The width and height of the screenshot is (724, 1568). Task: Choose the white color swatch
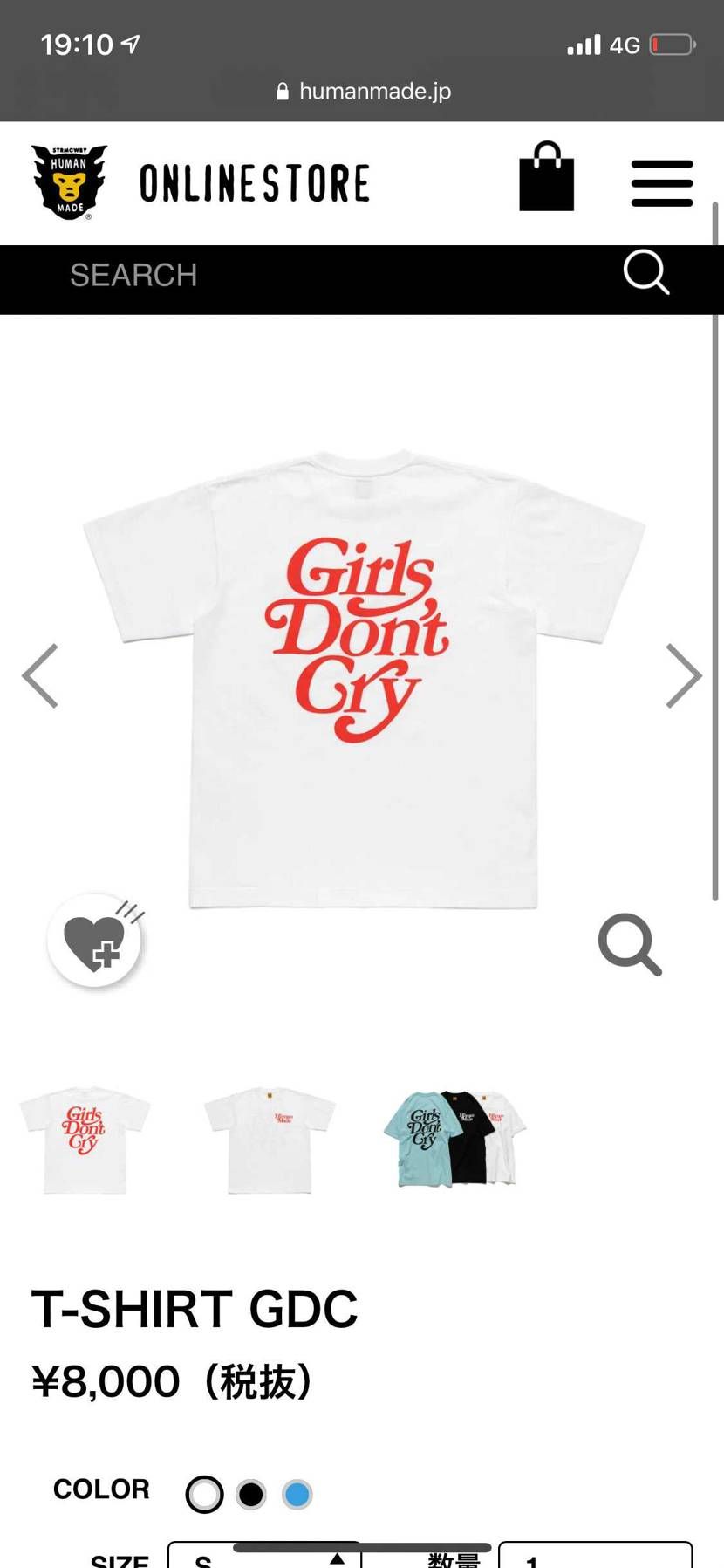(x=204, y=1494)
